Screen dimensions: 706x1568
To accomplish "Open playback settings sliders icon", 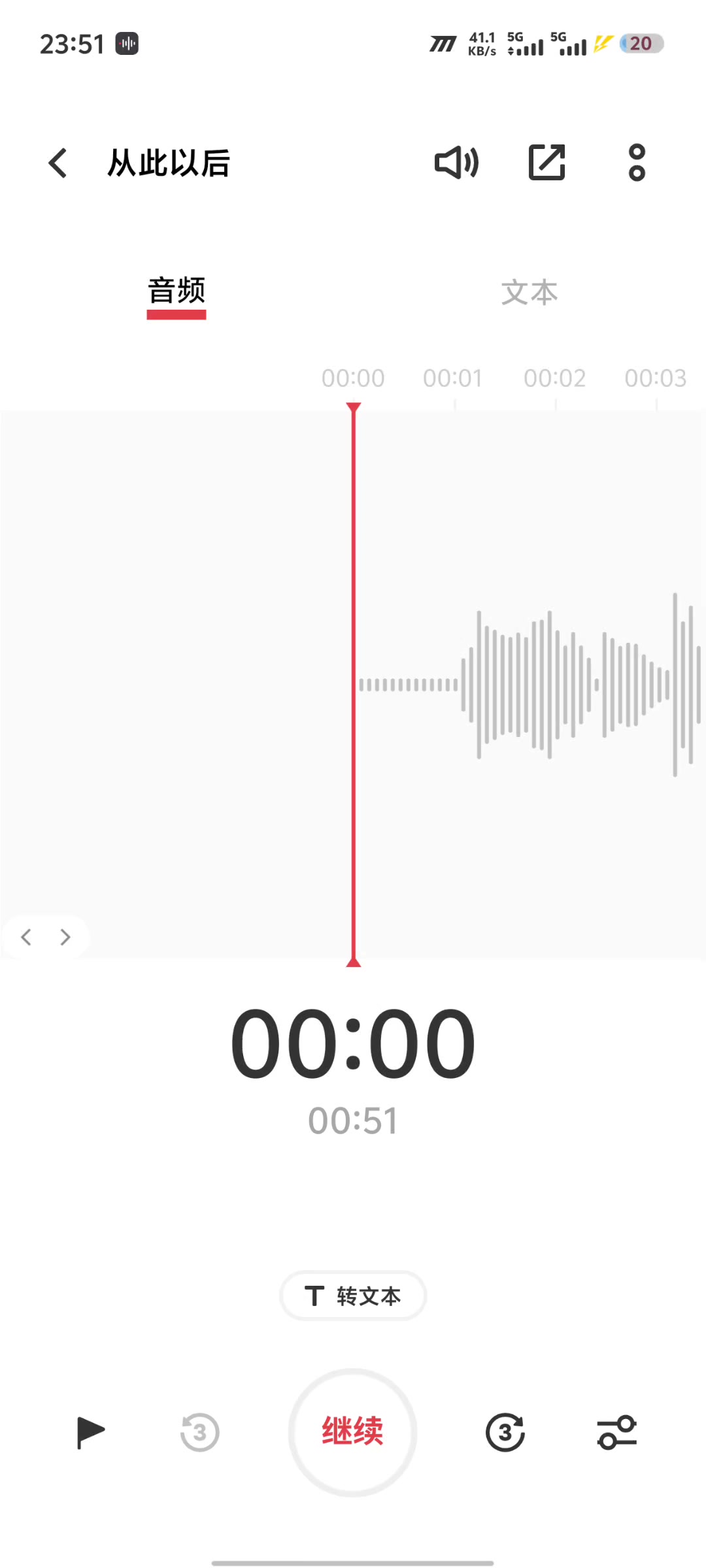I will click(617, 1432).
